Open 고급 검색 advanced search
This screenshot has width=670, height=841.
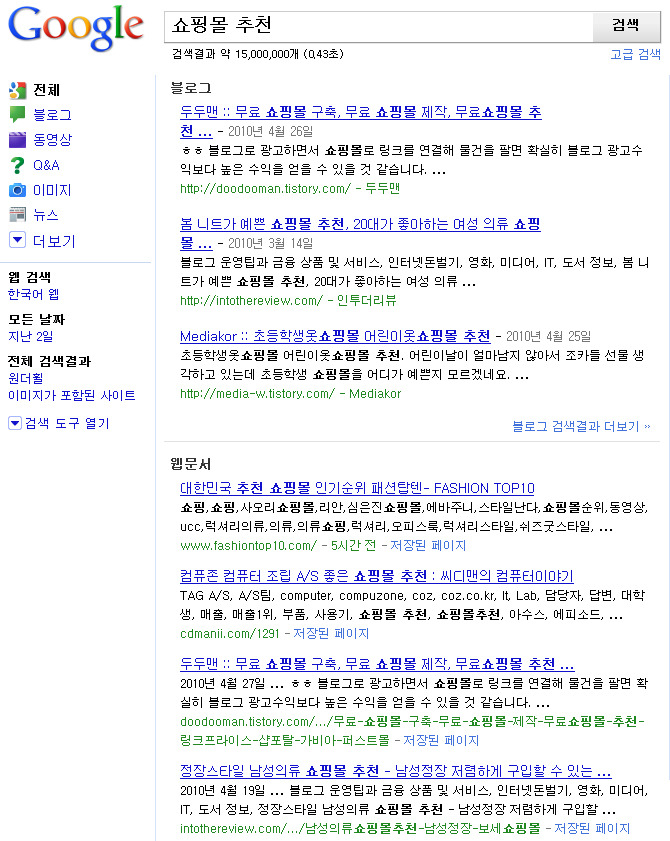(635, 54)
